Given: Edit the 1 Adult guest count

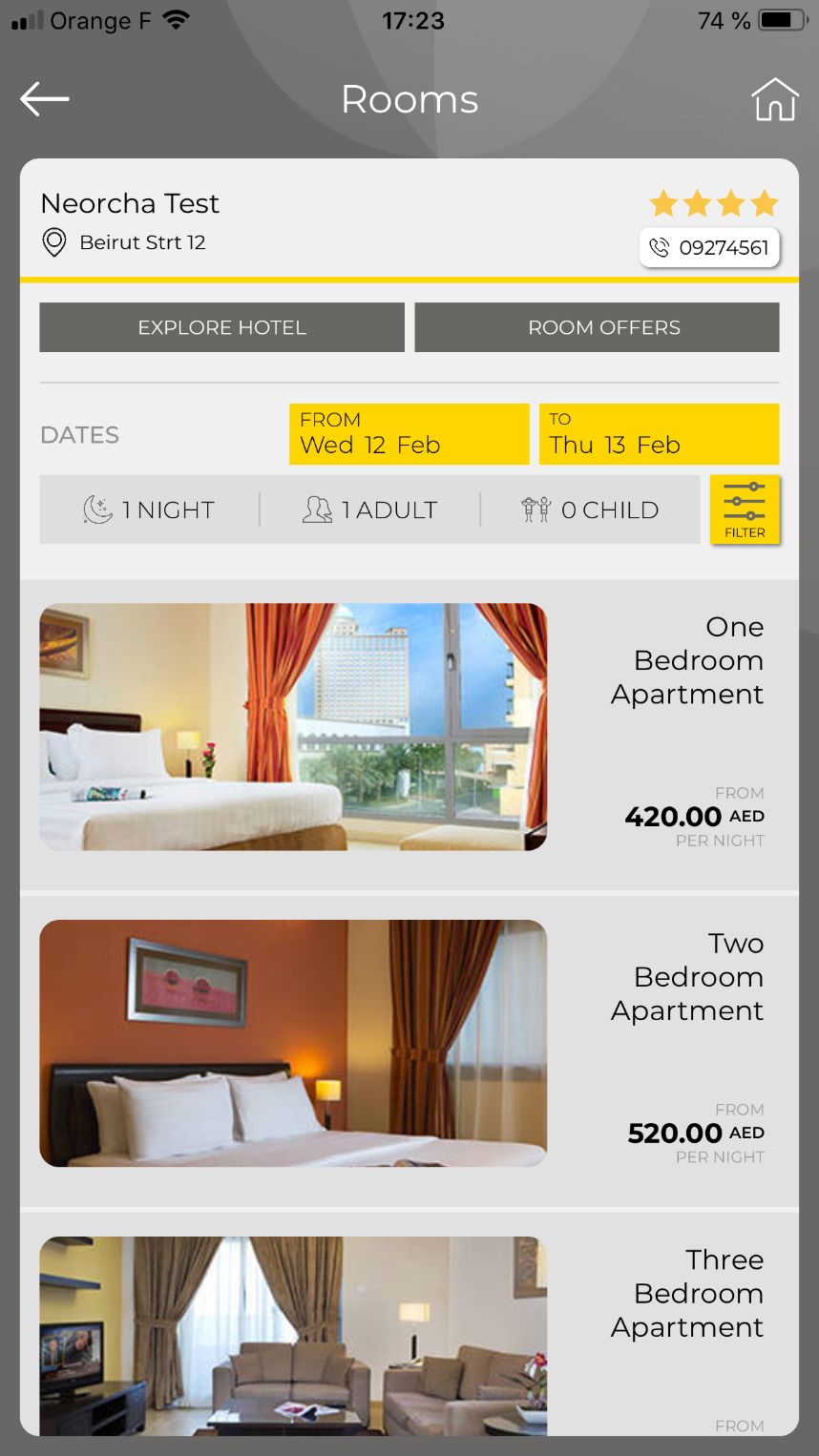Looking at the screenshot, I should pos(369,510).
